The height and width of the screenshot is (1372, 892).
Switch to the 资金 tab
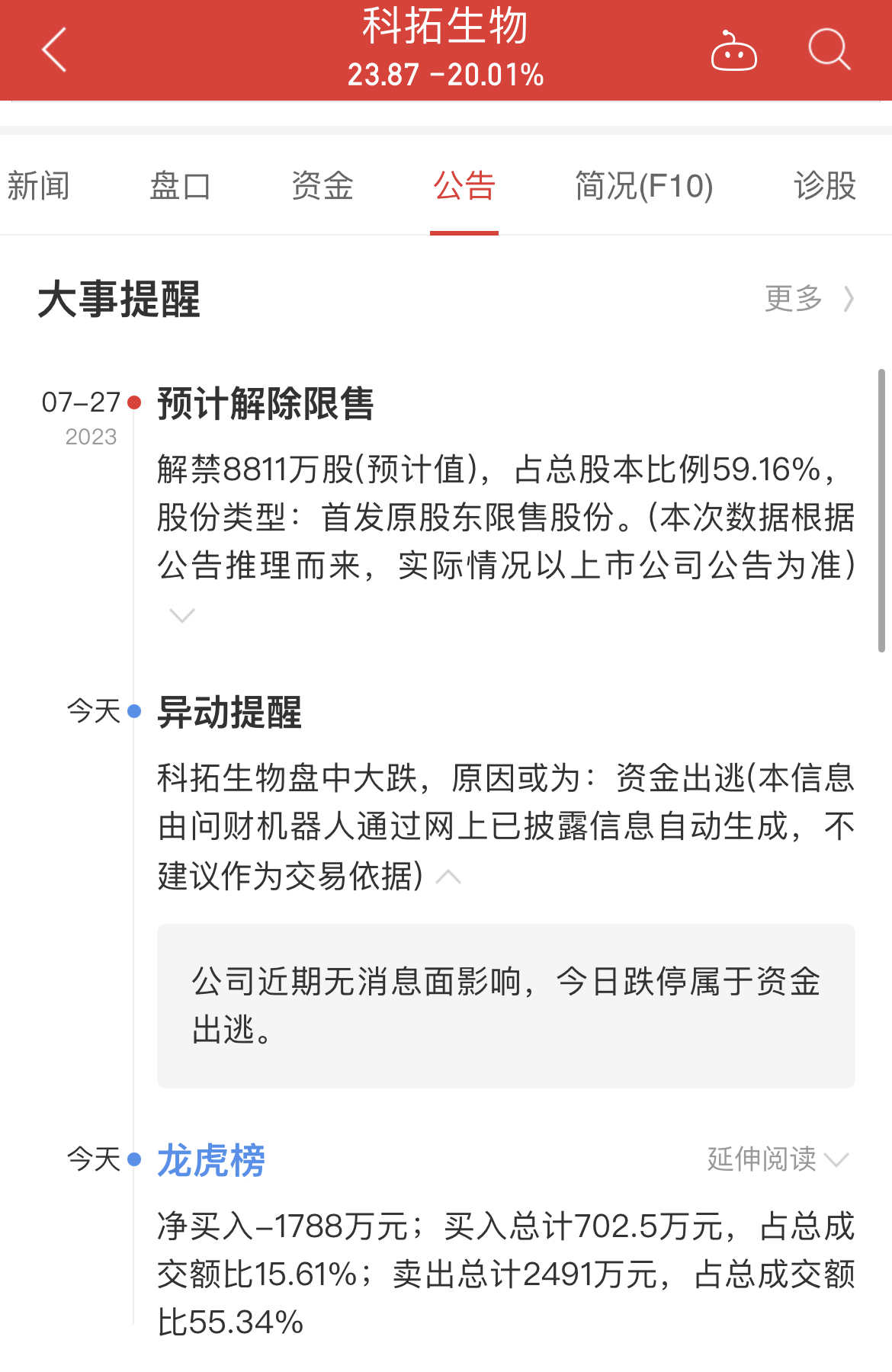click(322, 186)
